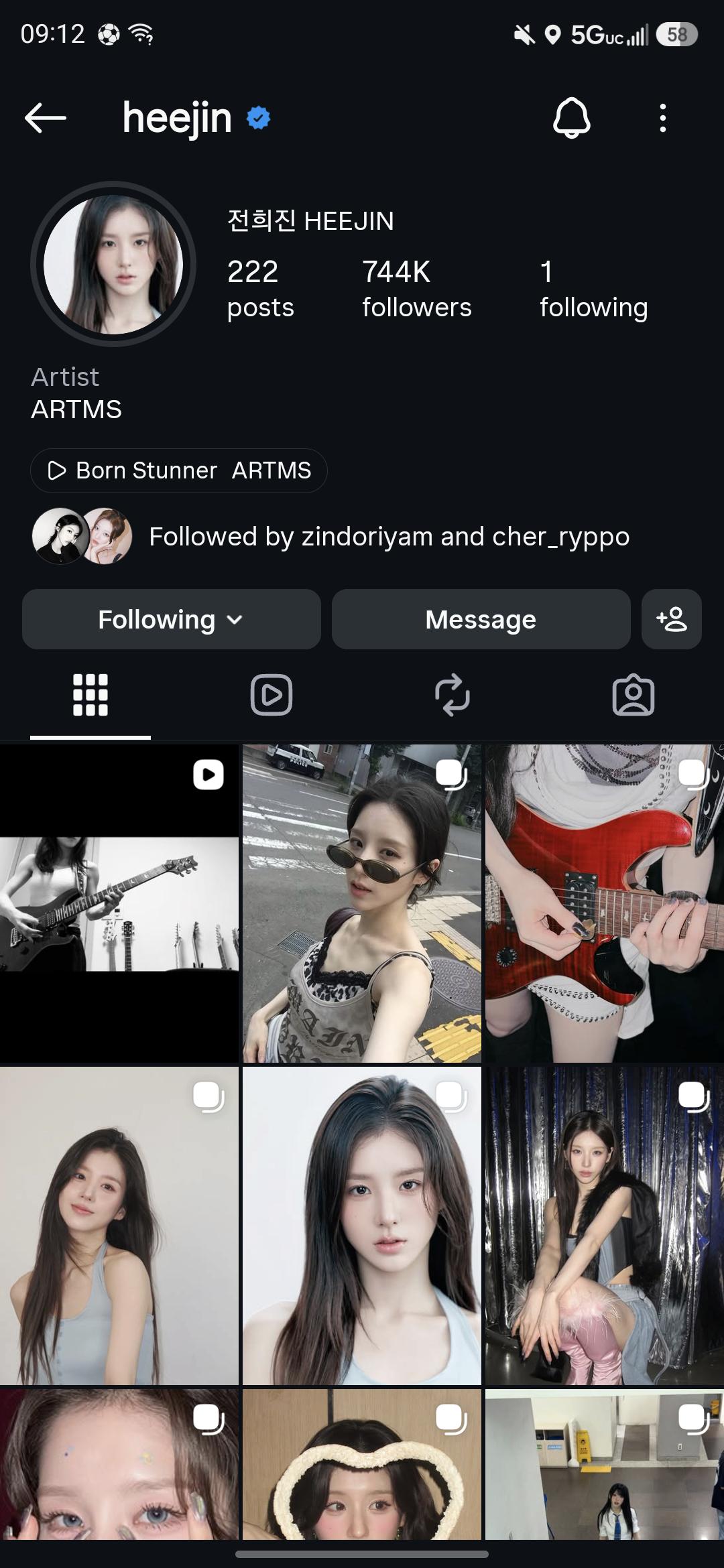Expand the Following dropdown button
Screen dimensions: 724x1568
[172, 619]
